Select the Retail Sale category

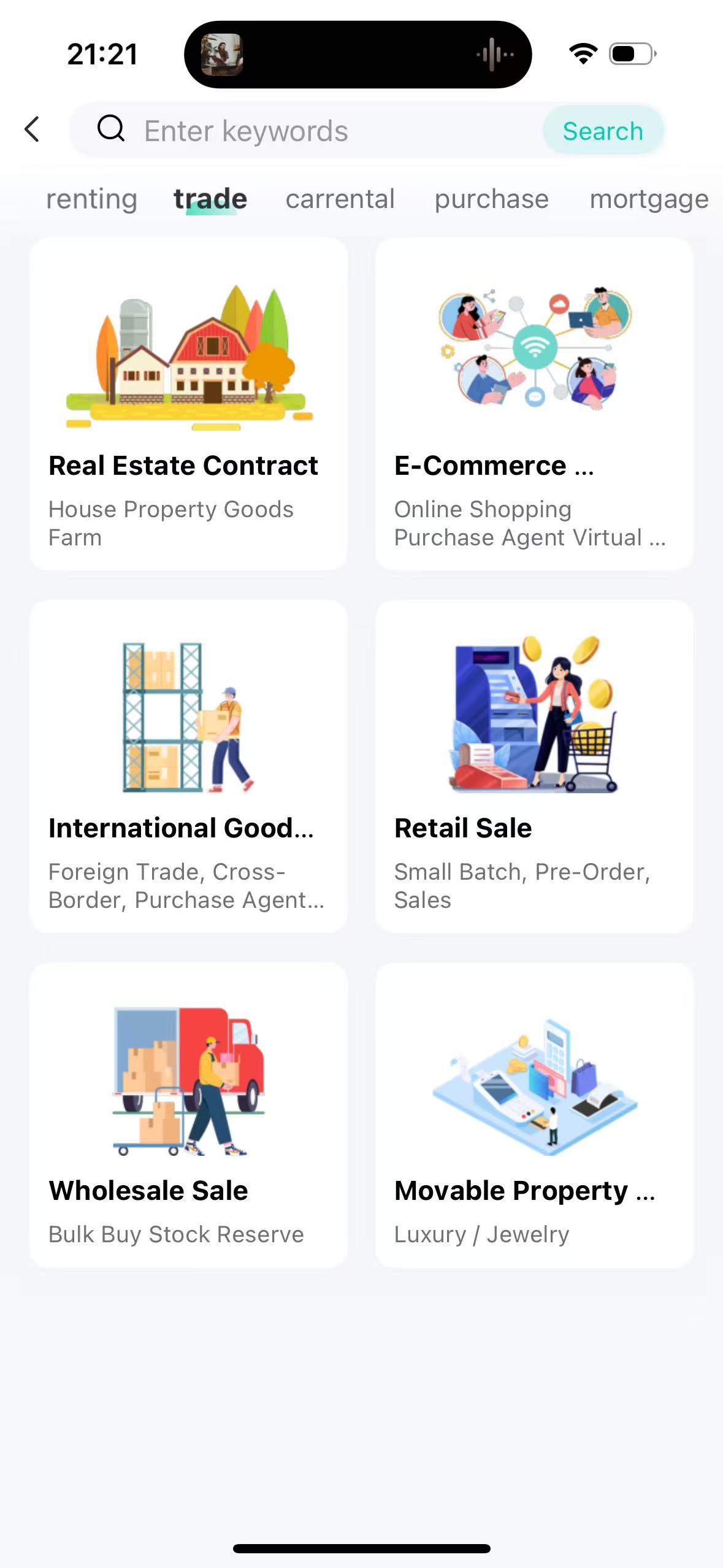tap(534, 767)
